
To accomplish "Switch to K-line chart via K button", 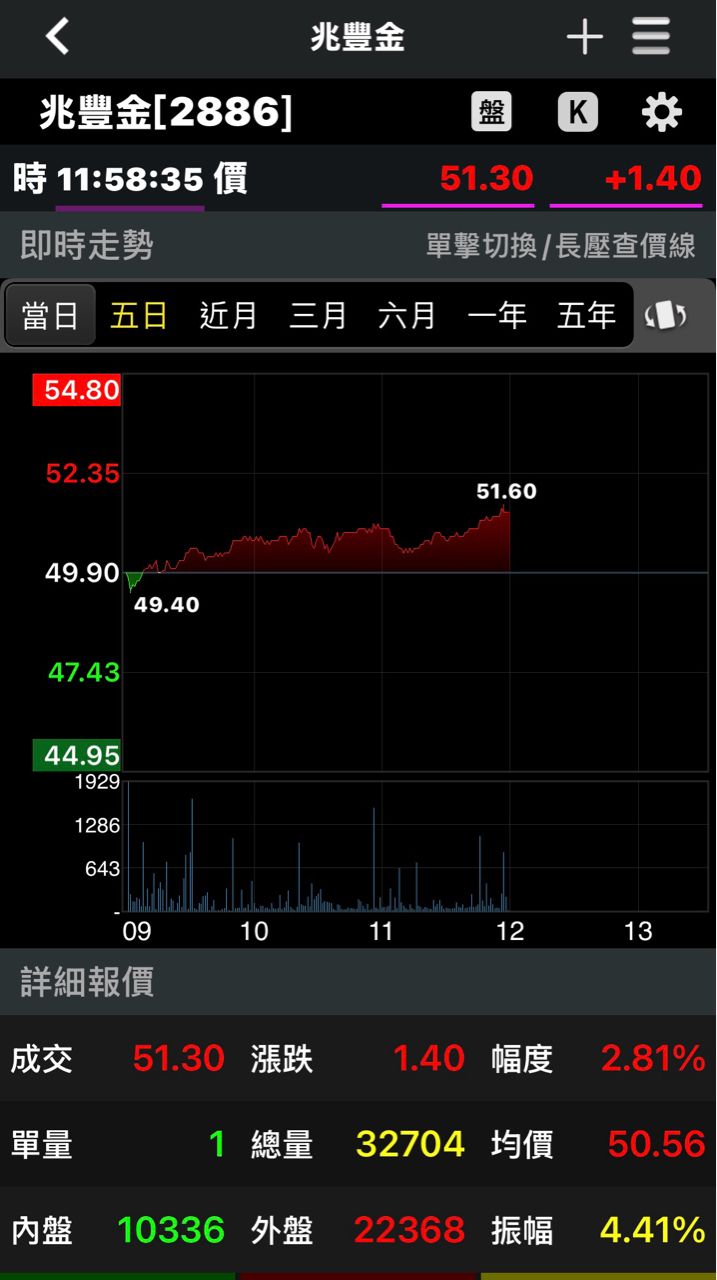I will (577, 113).
